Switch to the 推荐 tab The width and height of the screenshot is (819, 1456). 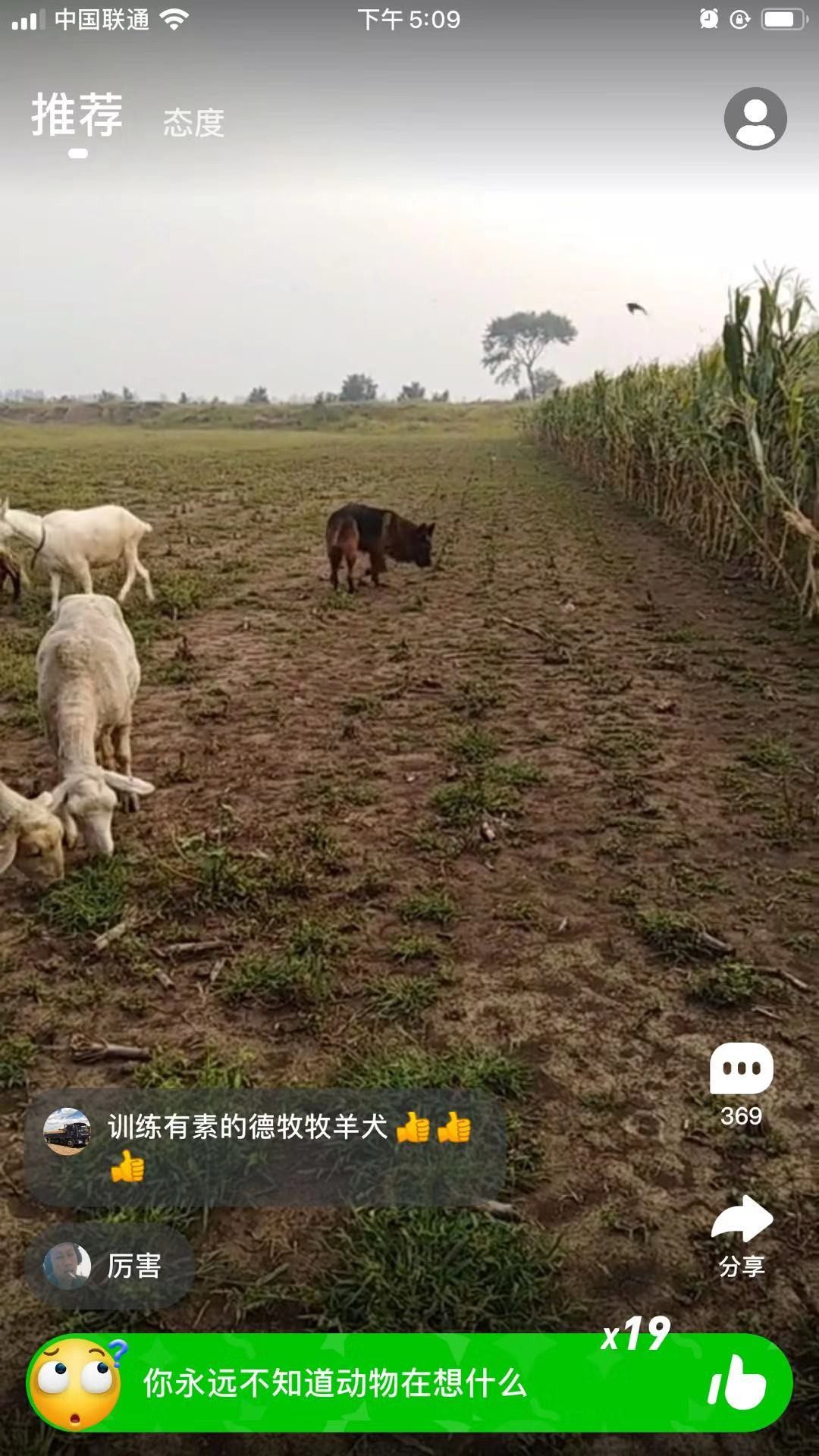(77, 116)
